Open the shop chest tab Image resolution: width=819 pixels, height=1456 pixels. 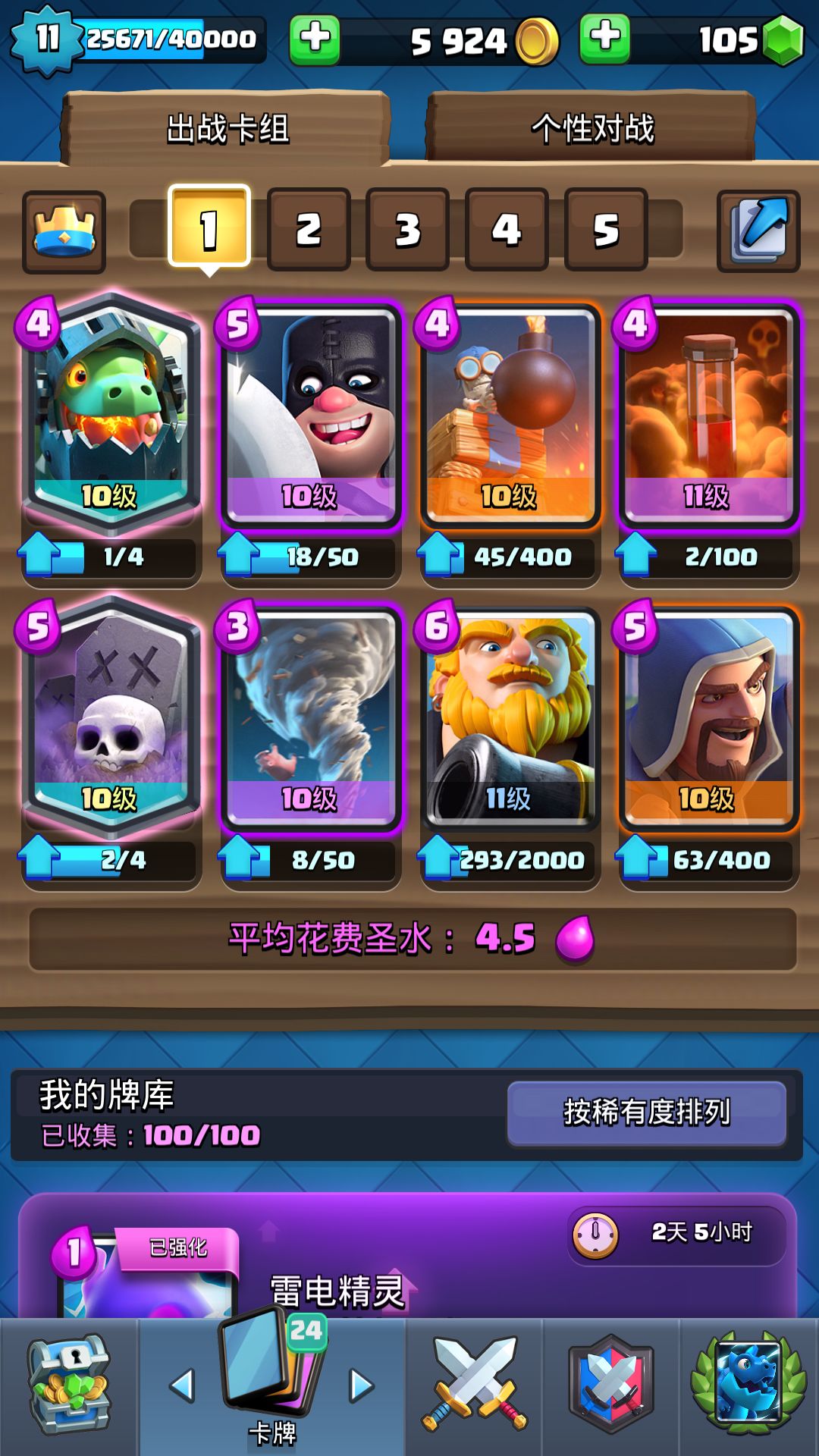[x=68, y=1386]
